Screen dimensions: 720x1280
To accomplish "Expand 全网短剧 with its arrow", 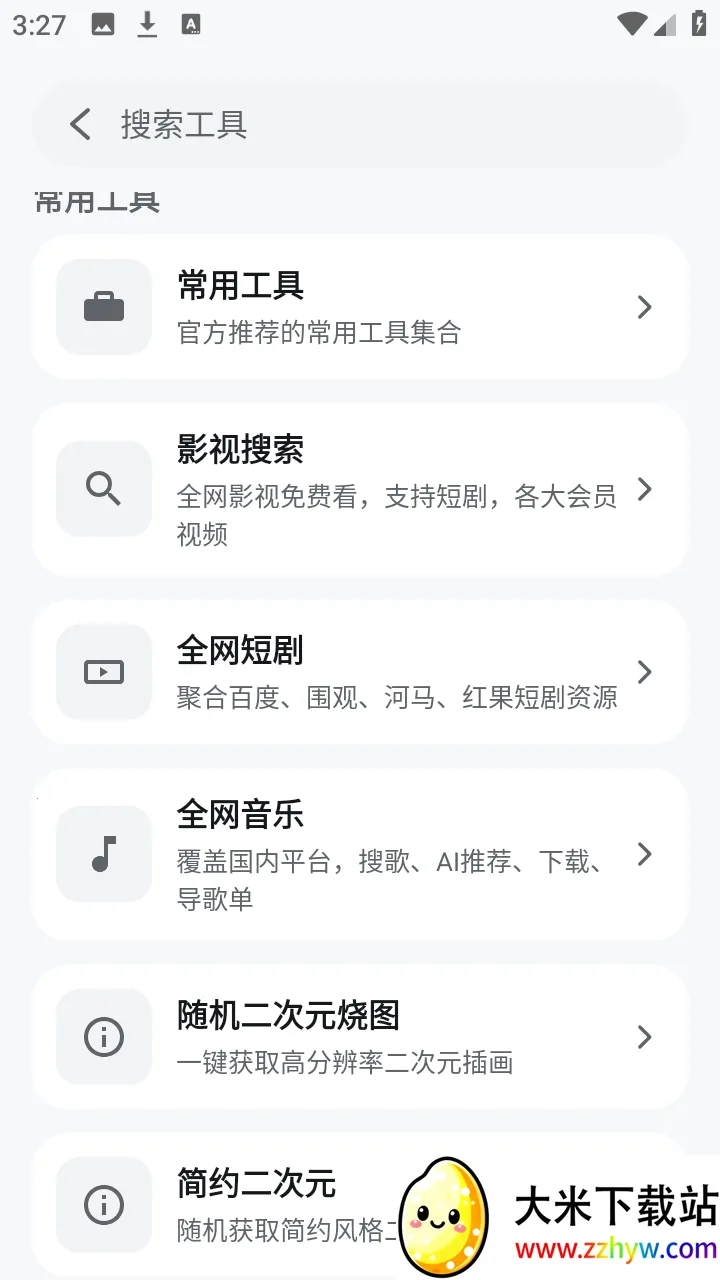I will pos(644,672).
